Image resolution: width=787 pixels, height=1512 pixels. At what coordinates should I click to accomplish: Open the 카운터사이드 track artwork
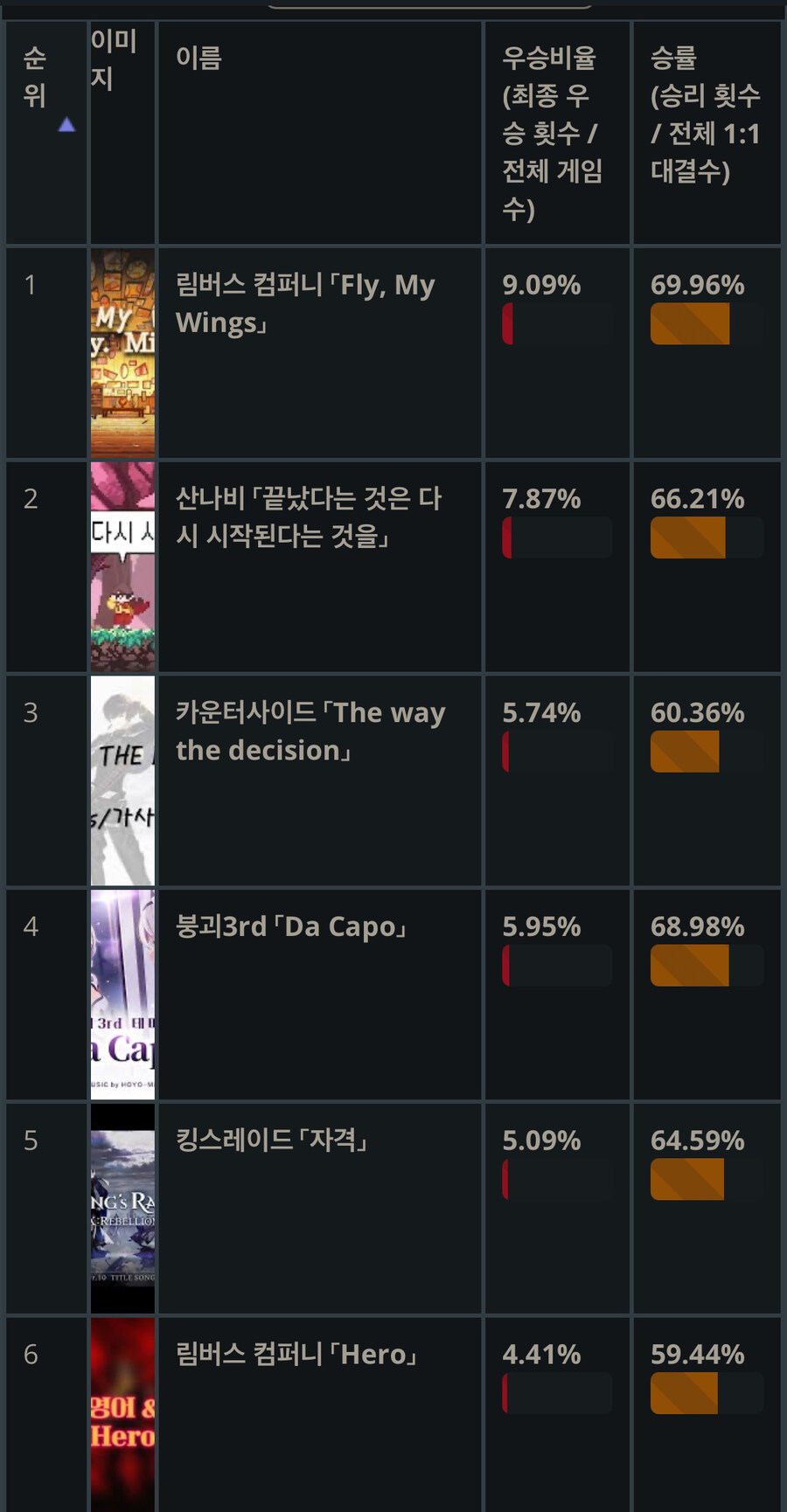(x=122, y=780)
